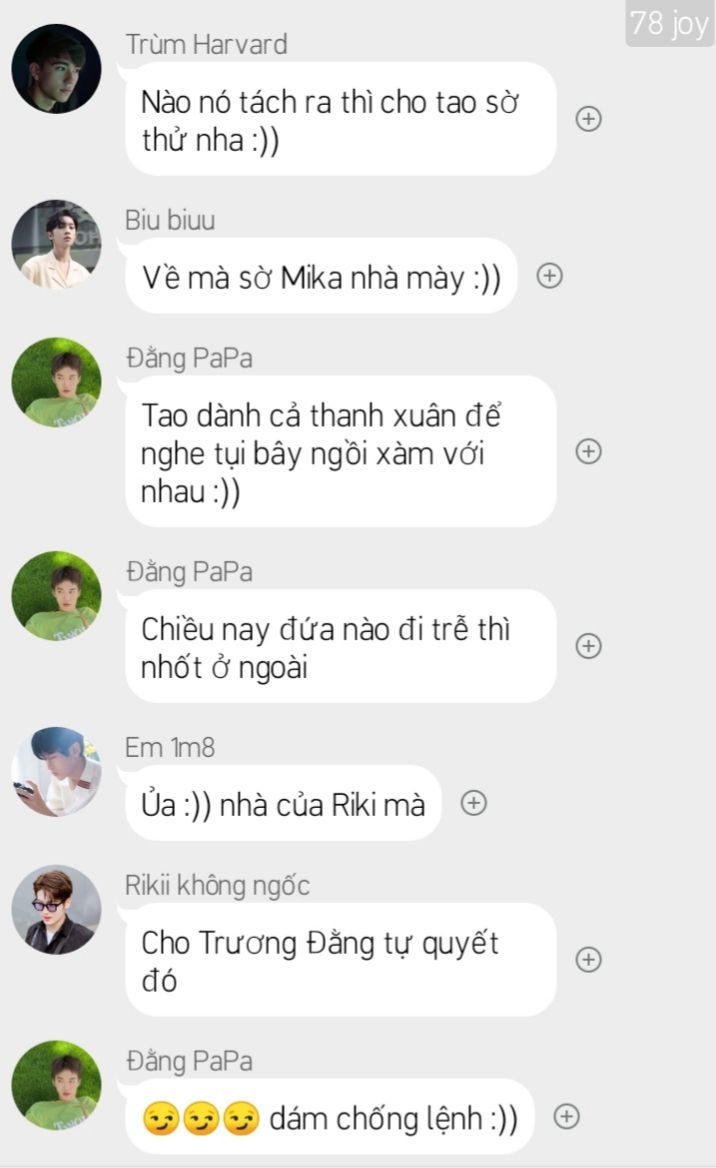
Task: Tap plus next to "dám chống lệnh" message
Action: click(x=567, y=1116)
